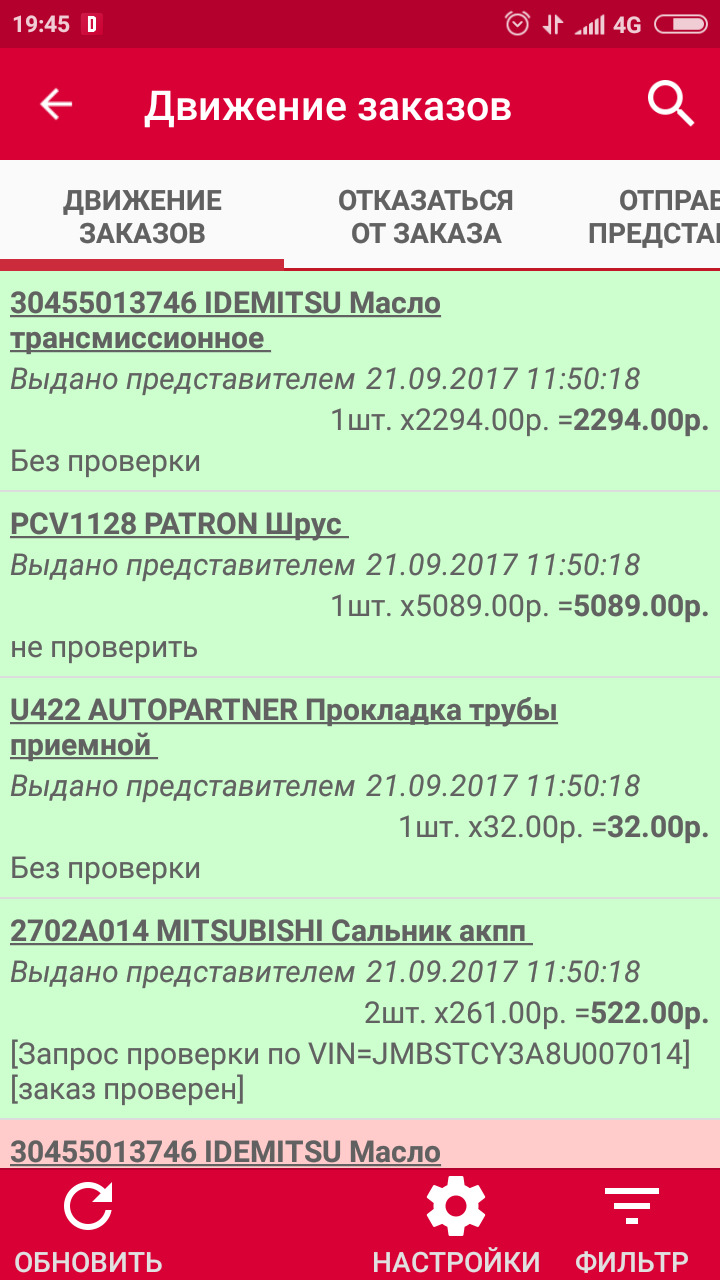Open the partially visible ОТПРАВ ПРЕДСТАВ tab

665,212
